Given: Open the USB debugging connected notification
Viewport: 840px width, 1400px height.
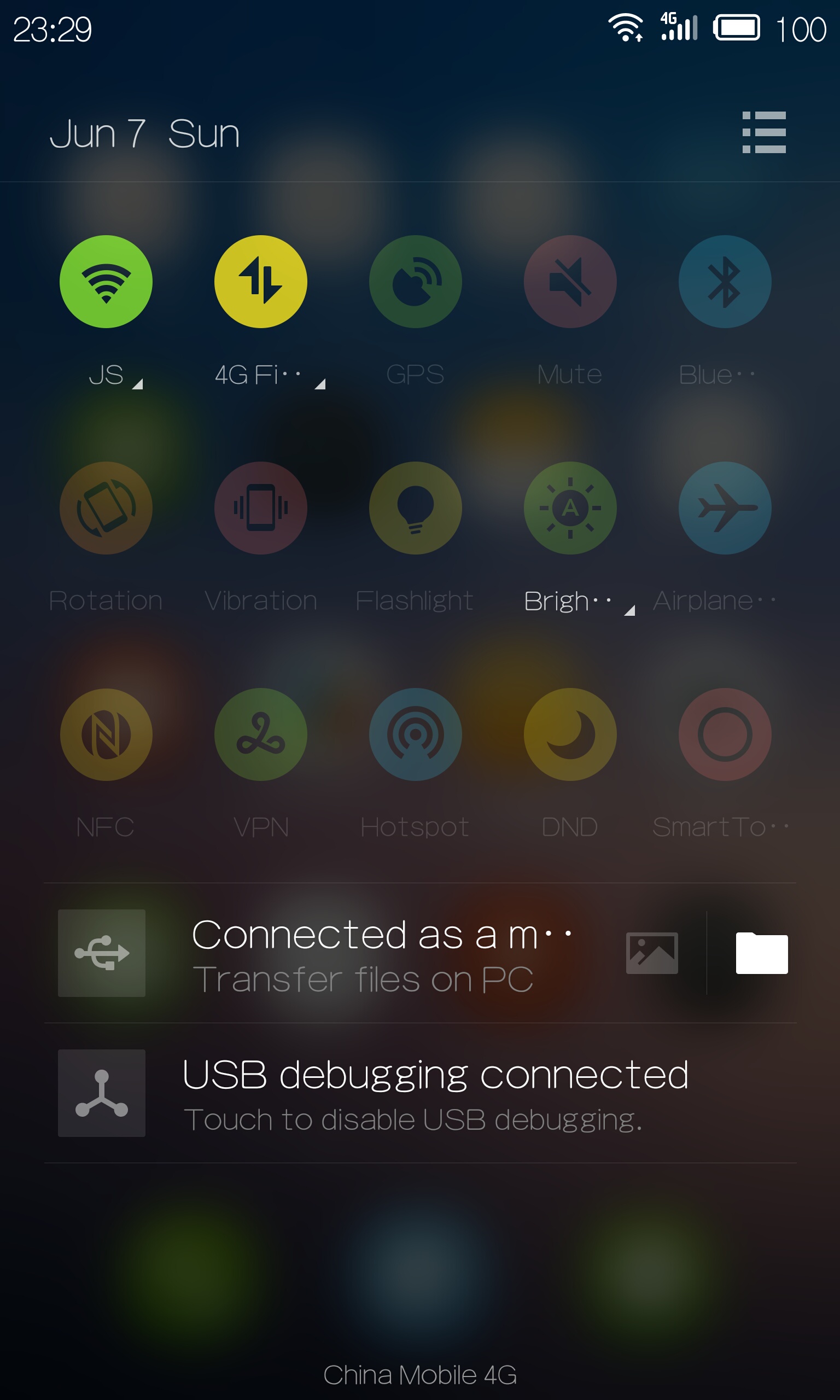Looking at the screenshot, I should tap(420, 1093).
